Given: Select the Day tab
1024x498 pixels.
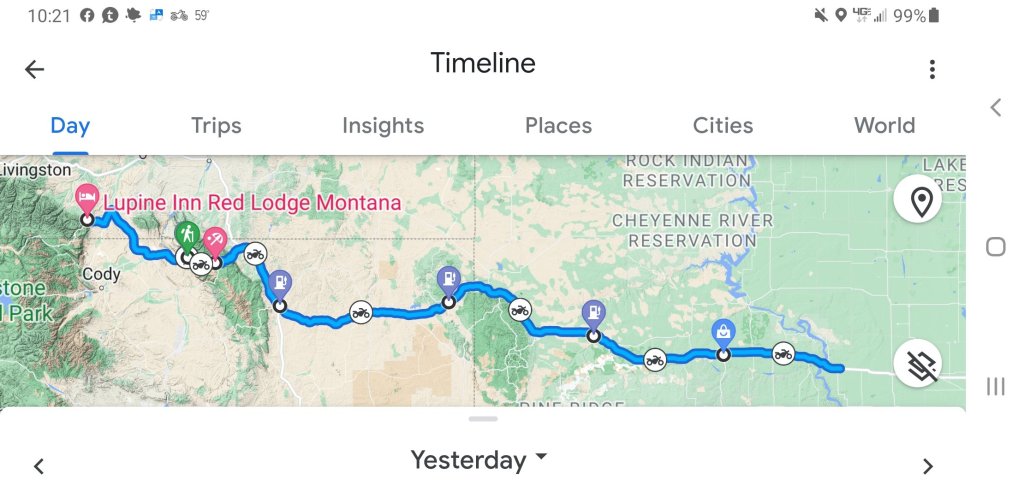Looking at the screenshot, I should (x=70, y=126).
